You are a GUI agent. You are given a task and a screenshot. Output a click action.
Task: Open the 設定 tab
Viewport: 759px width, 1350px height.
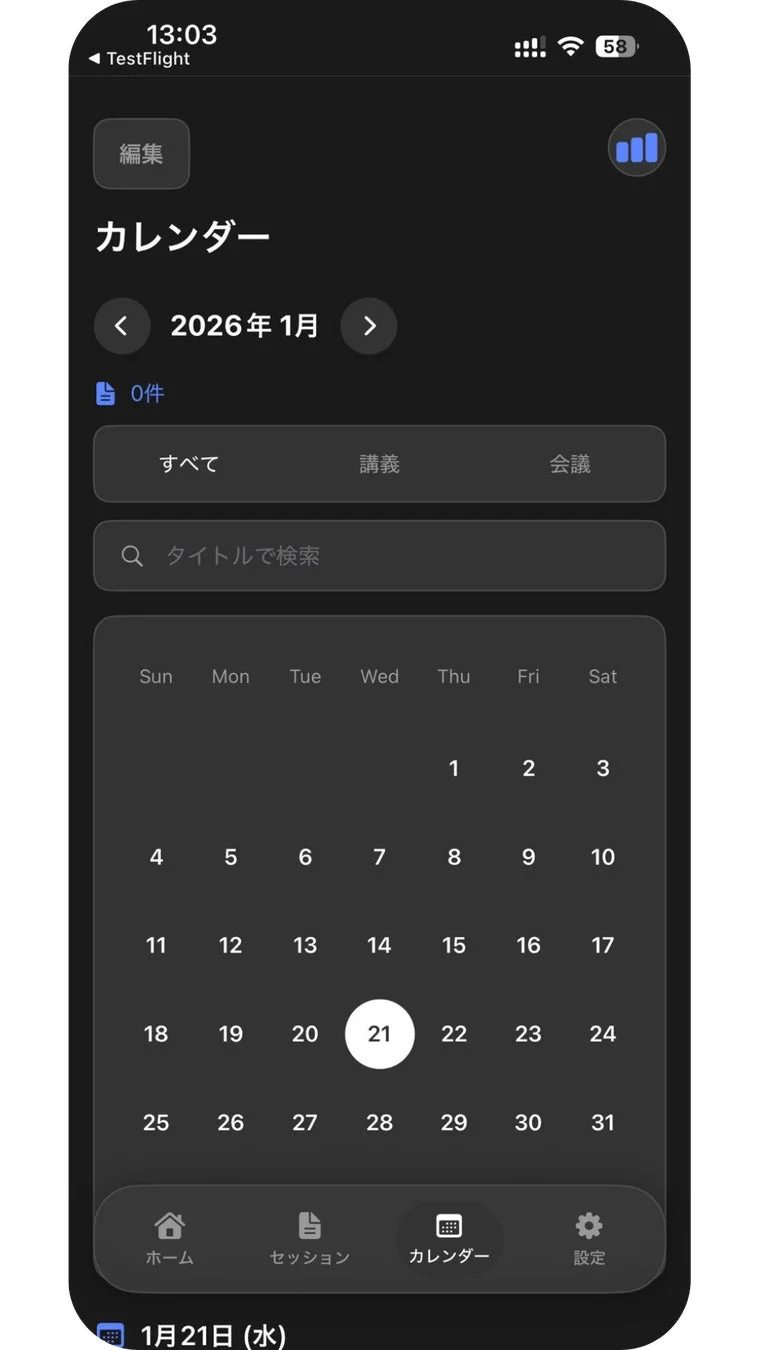coord(589,1239)
